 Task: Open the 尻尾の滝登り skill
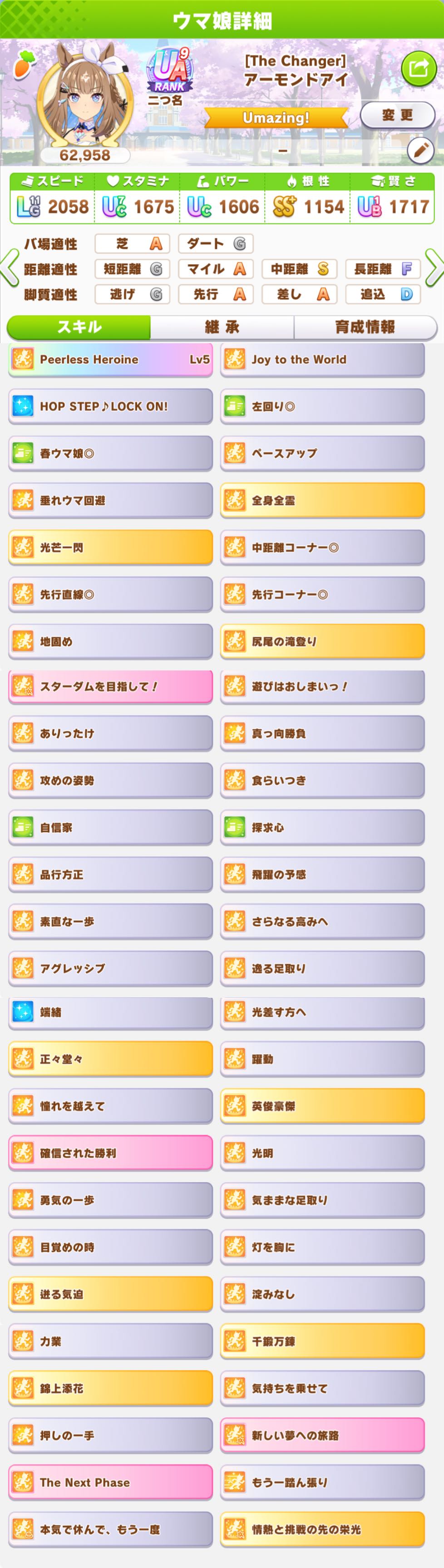coord(322,641)
